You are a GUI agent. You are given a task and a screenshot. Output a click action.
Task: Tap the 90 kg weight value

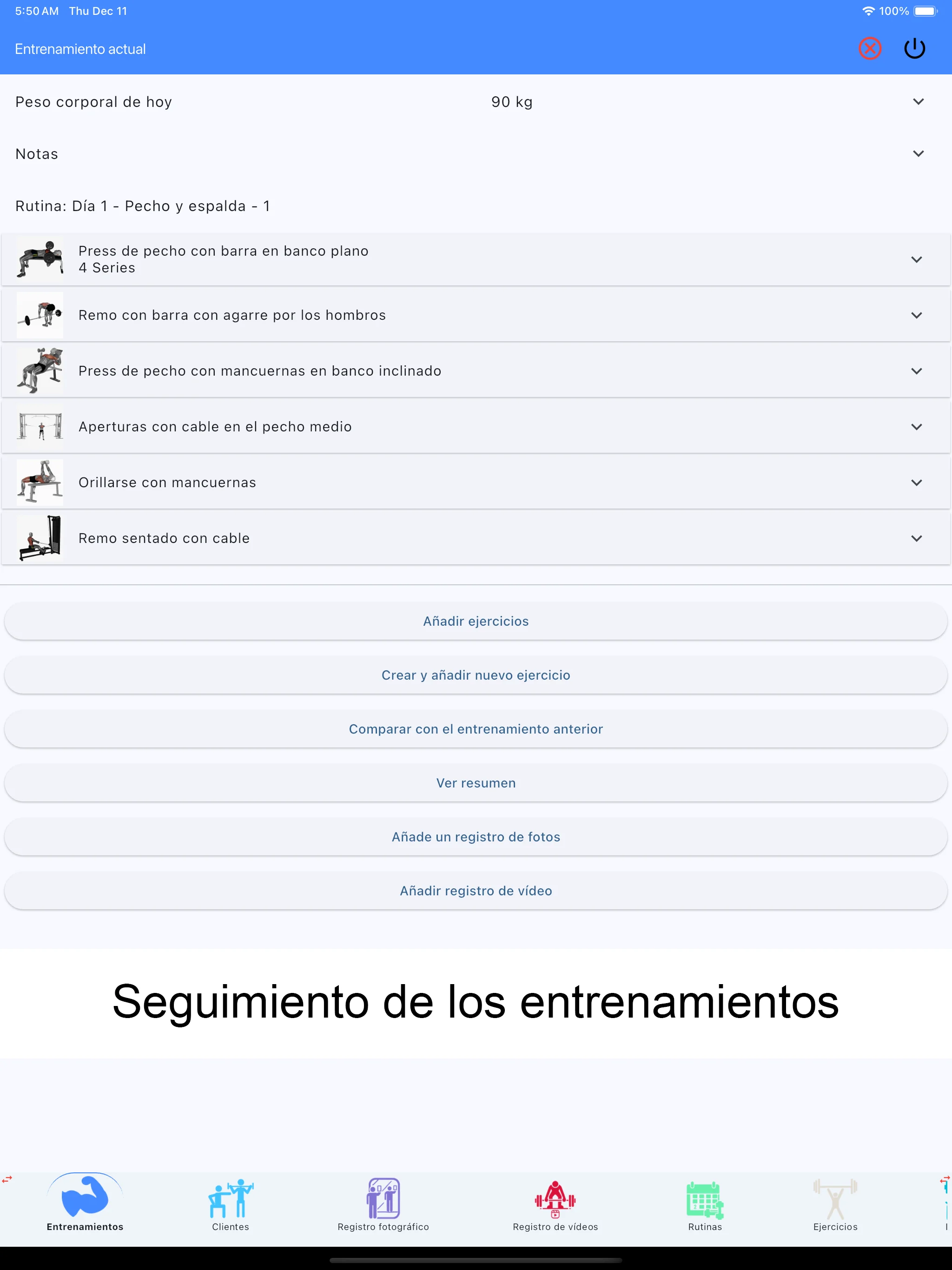tap(512, 102)
